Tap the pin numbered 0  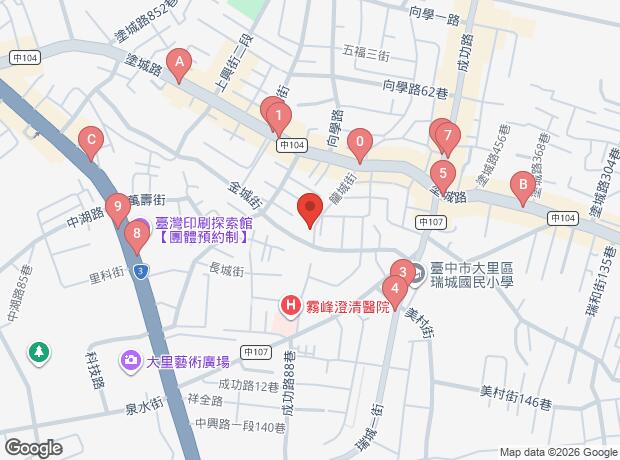point(360,143)
